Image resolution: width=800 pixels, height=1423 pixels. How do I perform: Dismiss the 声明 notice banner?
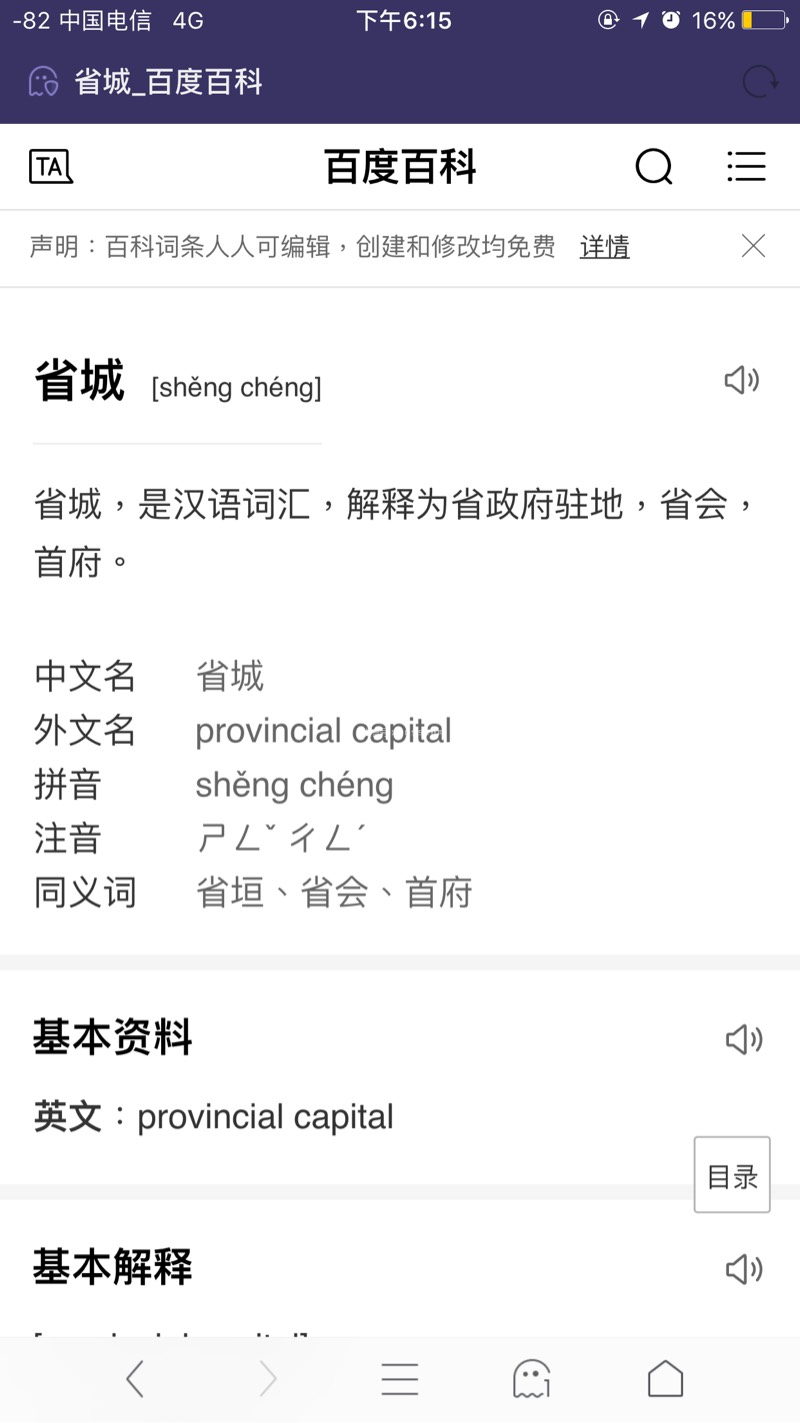[x=753, y=246]
